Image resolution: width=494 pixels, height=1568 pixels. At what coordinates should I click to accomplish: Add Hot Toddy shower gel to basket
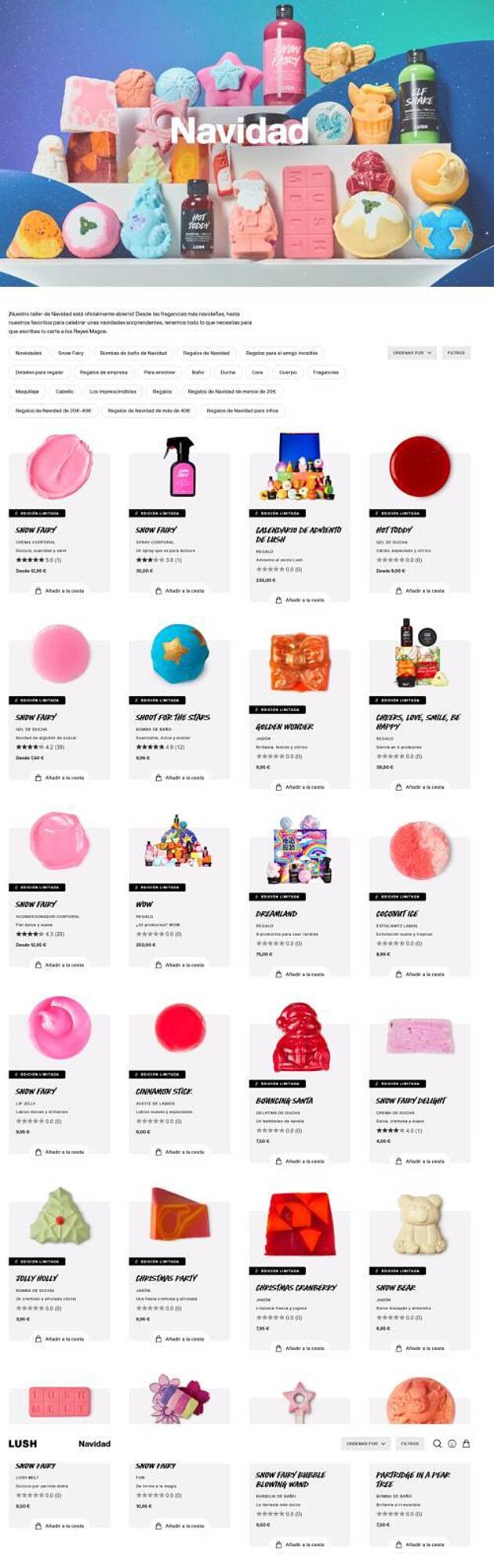(420, 590)
